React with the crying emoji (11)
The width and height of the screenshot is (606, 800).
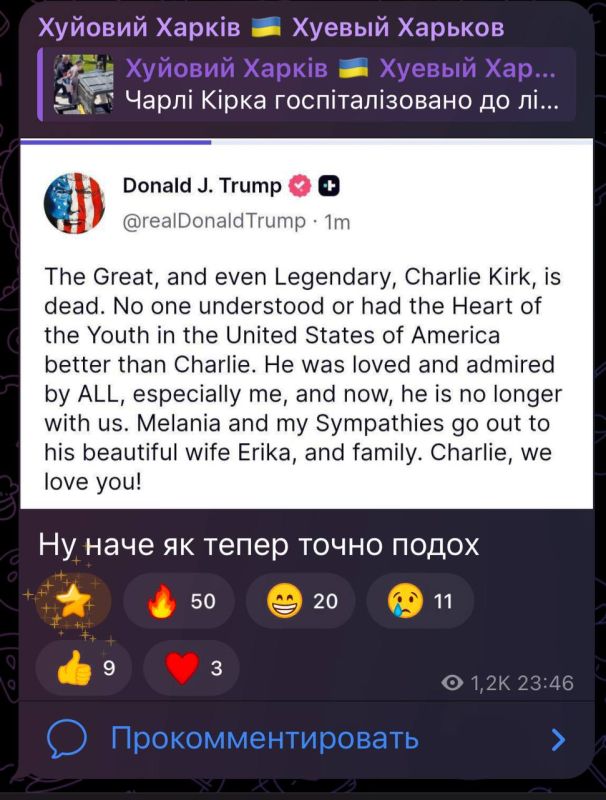click(420, 601)
